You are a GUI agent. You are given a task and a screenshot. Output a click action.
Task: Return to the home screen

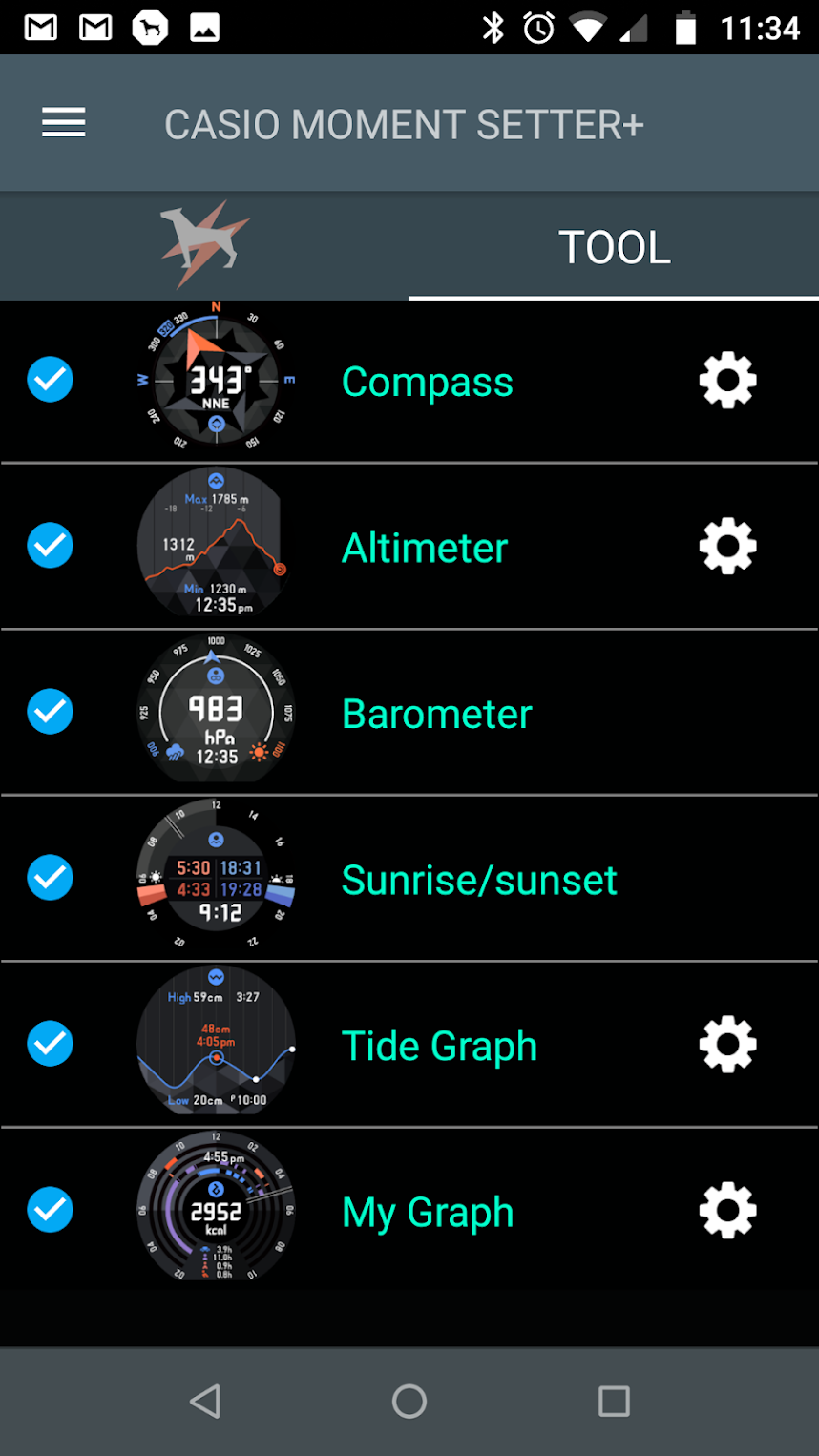[409, 1401]
